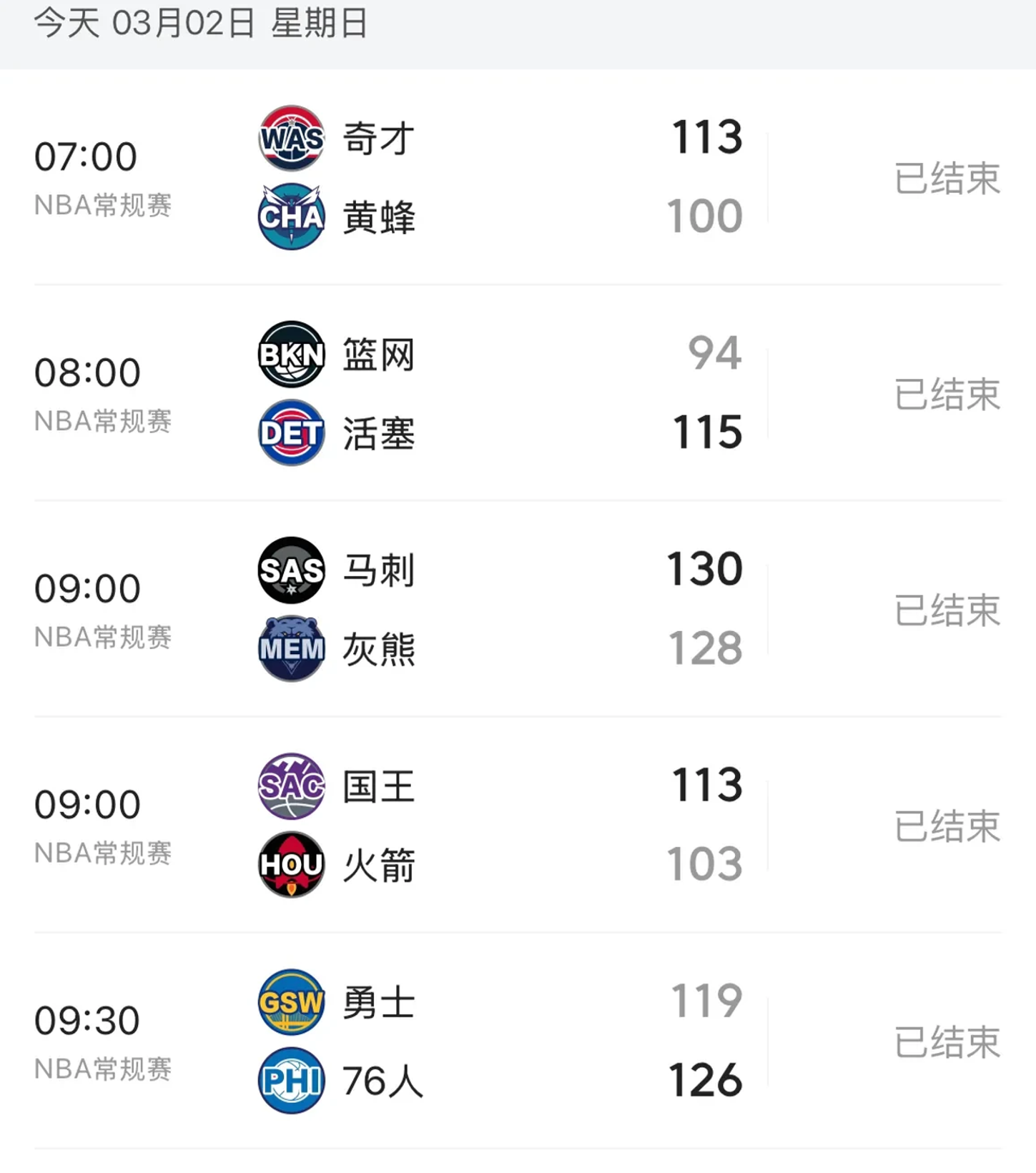Click the 已结束 status of the 勇士 game
The height and width of the screenshot is (1173, 1036).
(x=945, y=1043)
